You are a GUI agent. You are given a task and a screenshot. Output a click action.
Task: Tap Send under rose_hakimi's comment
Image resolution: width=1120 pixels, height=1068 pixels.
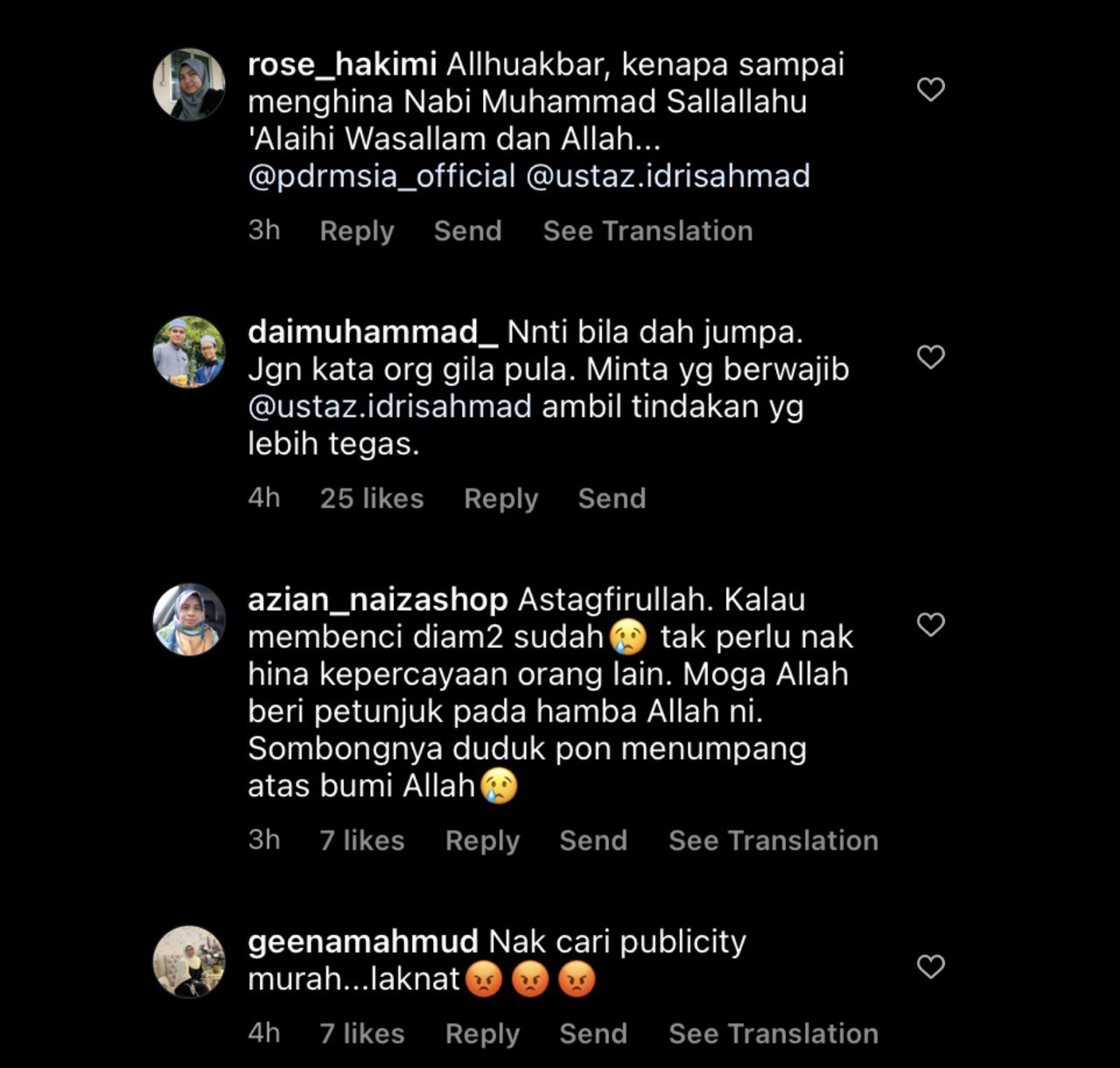coord(467,231)
